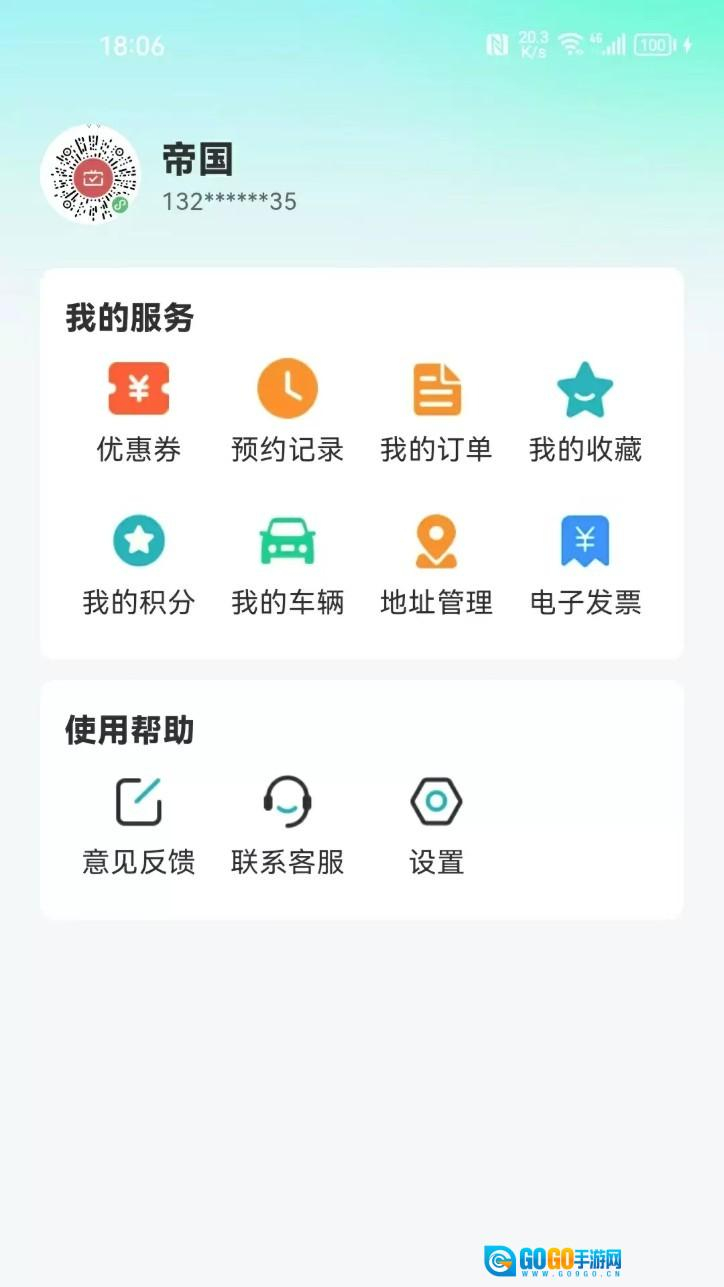Screen dimensions: 724x1287
Task: Tap the QR code profile avatar
Action: [x=92, y=177]
